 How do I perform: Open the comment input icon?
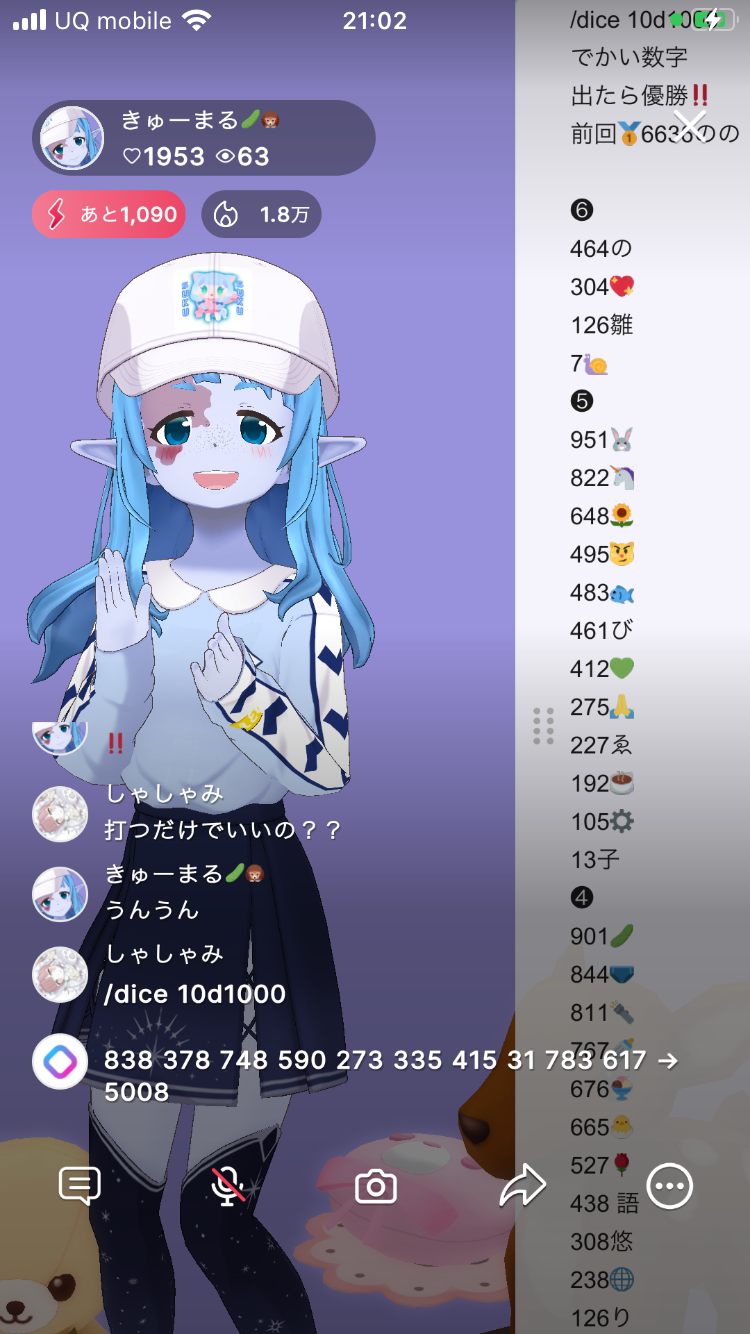coord(80,1186)
